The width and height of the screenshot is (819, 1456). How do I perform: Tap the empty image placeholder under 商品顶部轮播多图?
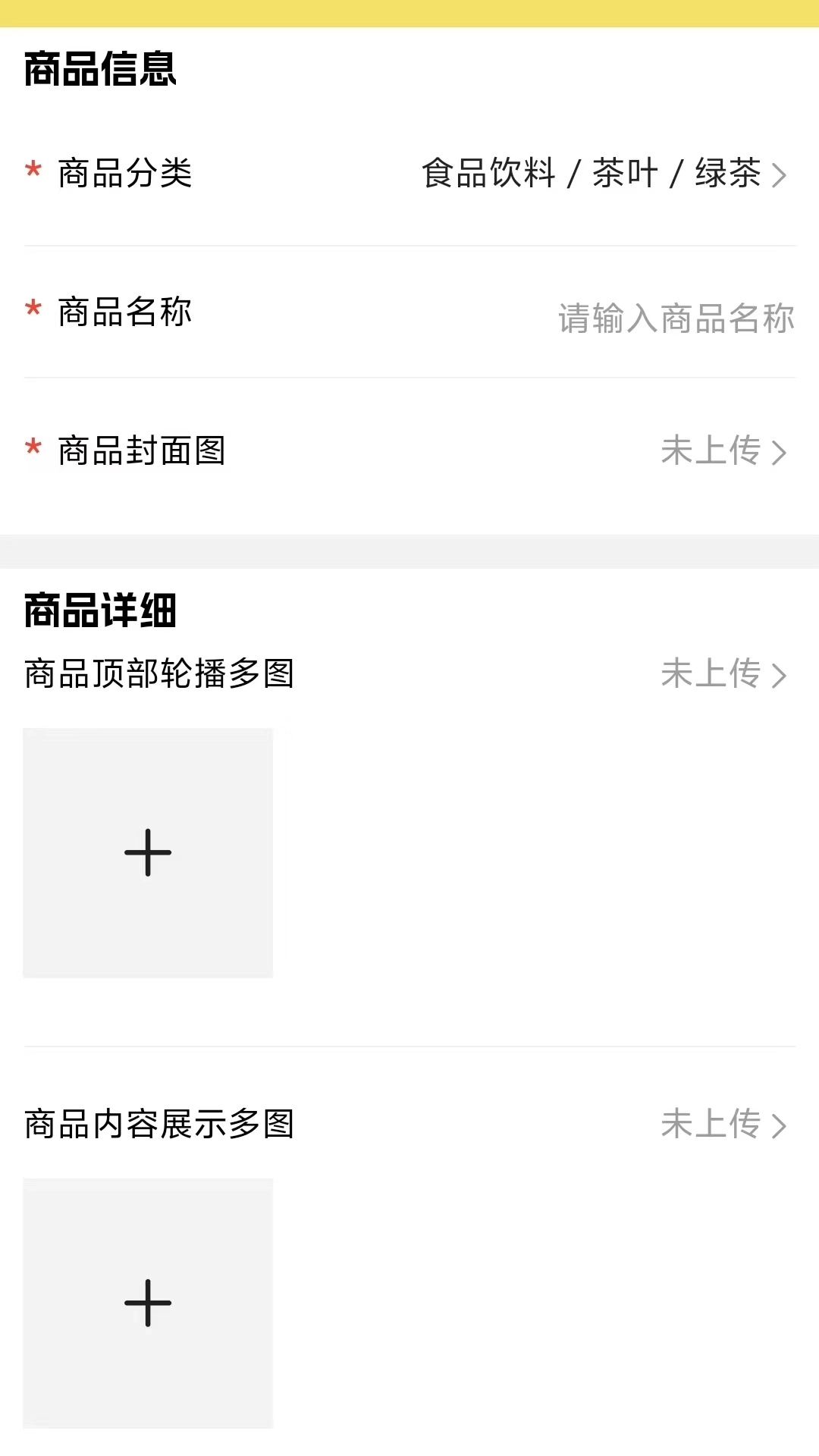(x=148, y=852)
